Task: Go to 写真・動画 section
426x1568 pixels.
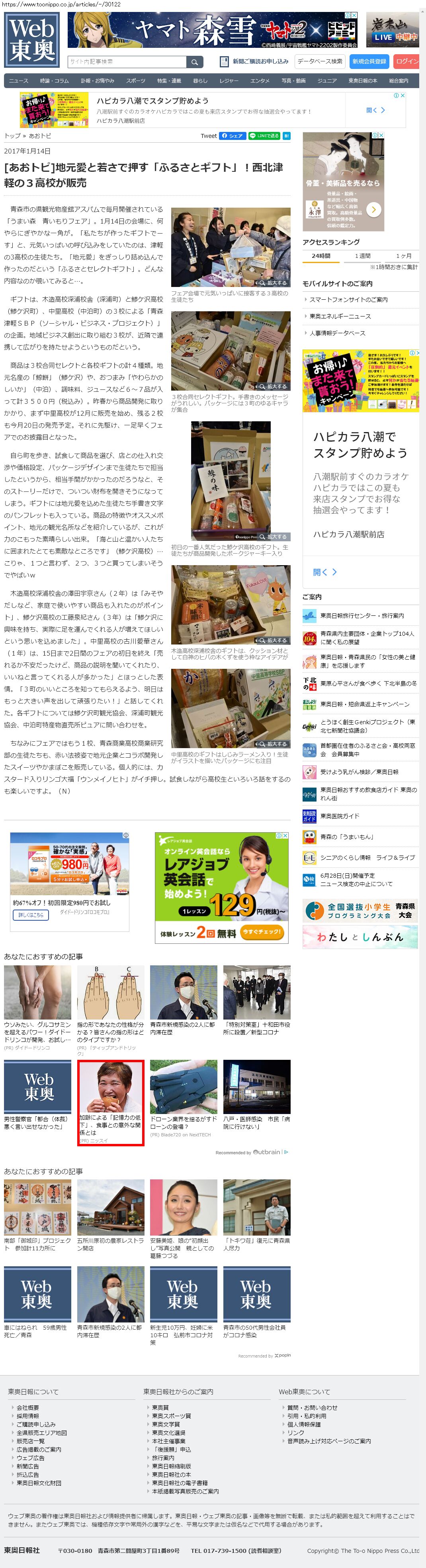Action: [293, 81]
